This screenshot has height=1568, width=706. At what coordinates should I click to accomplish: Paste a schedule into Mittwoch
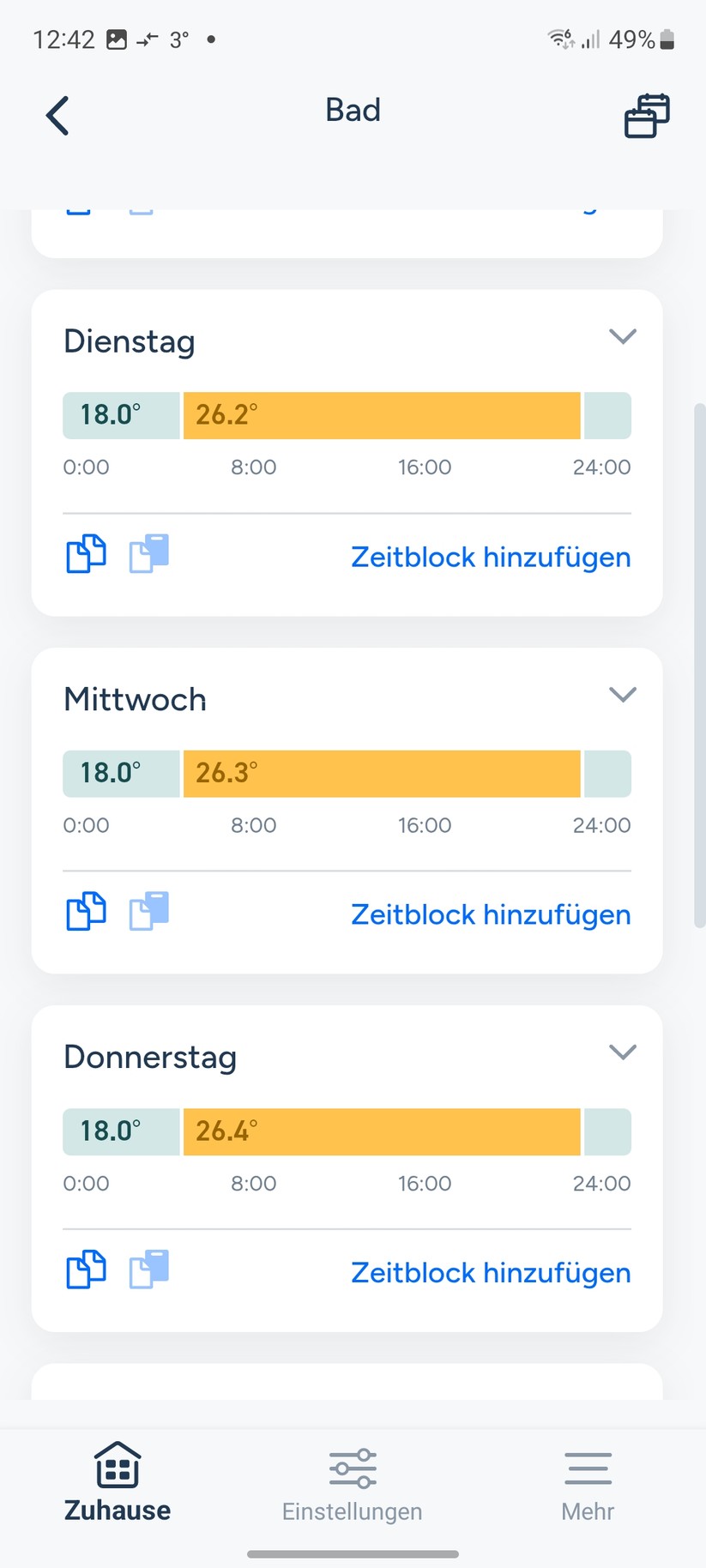[148, 912]
